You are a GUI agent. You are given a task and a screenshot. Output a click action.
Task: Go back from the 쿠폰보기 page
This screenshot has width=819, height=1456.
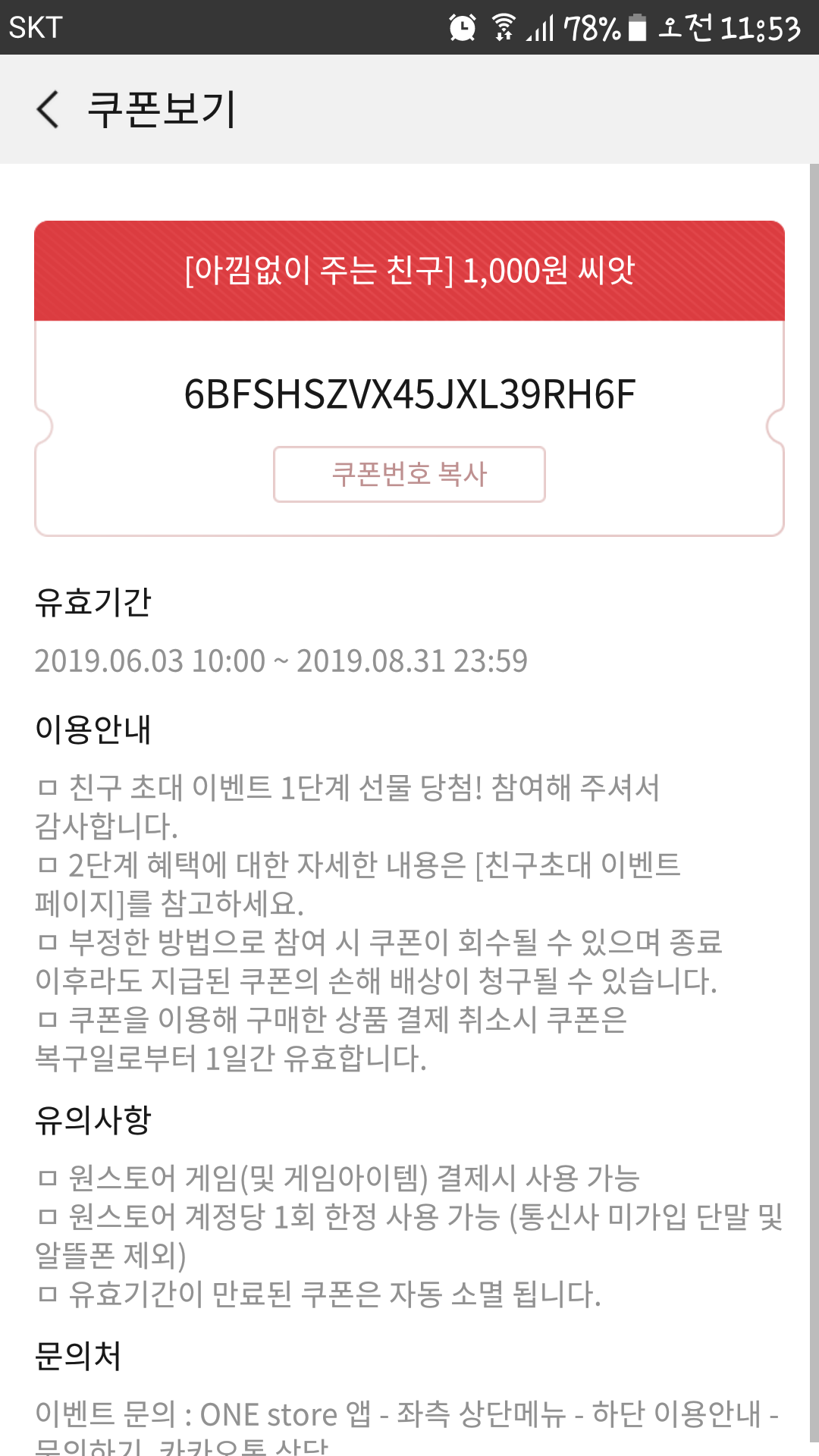click(48, 109)
